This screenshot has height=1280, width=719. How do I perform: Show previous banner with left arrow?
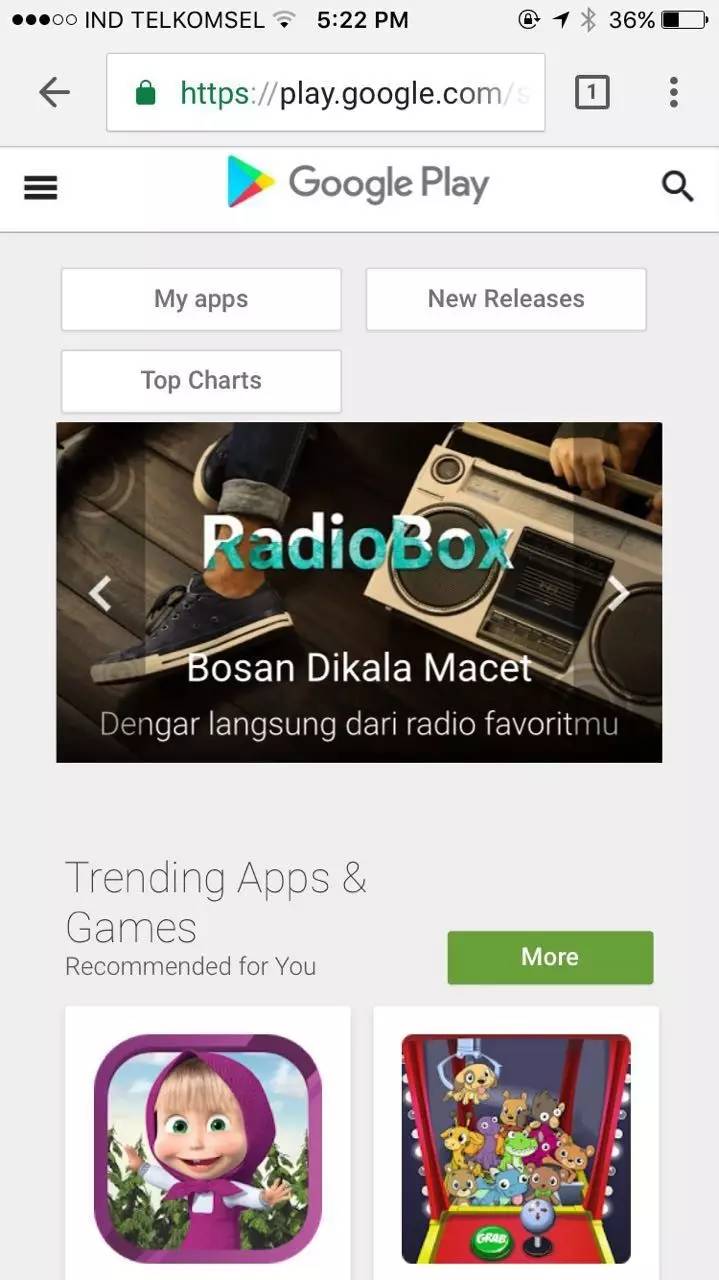pyautogui.click(x=100, y=593)
